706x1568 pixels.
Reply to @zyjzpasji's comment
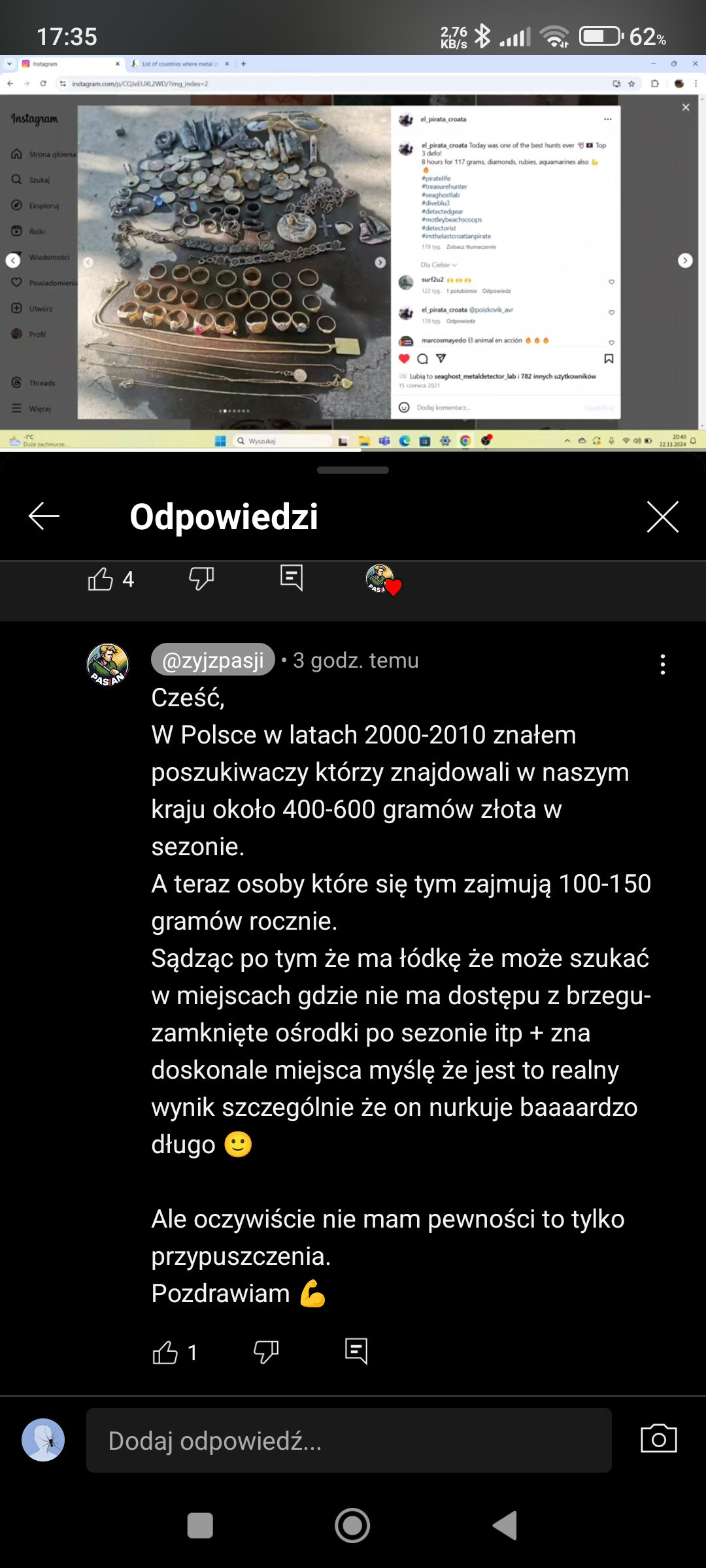click(356, 1351)
